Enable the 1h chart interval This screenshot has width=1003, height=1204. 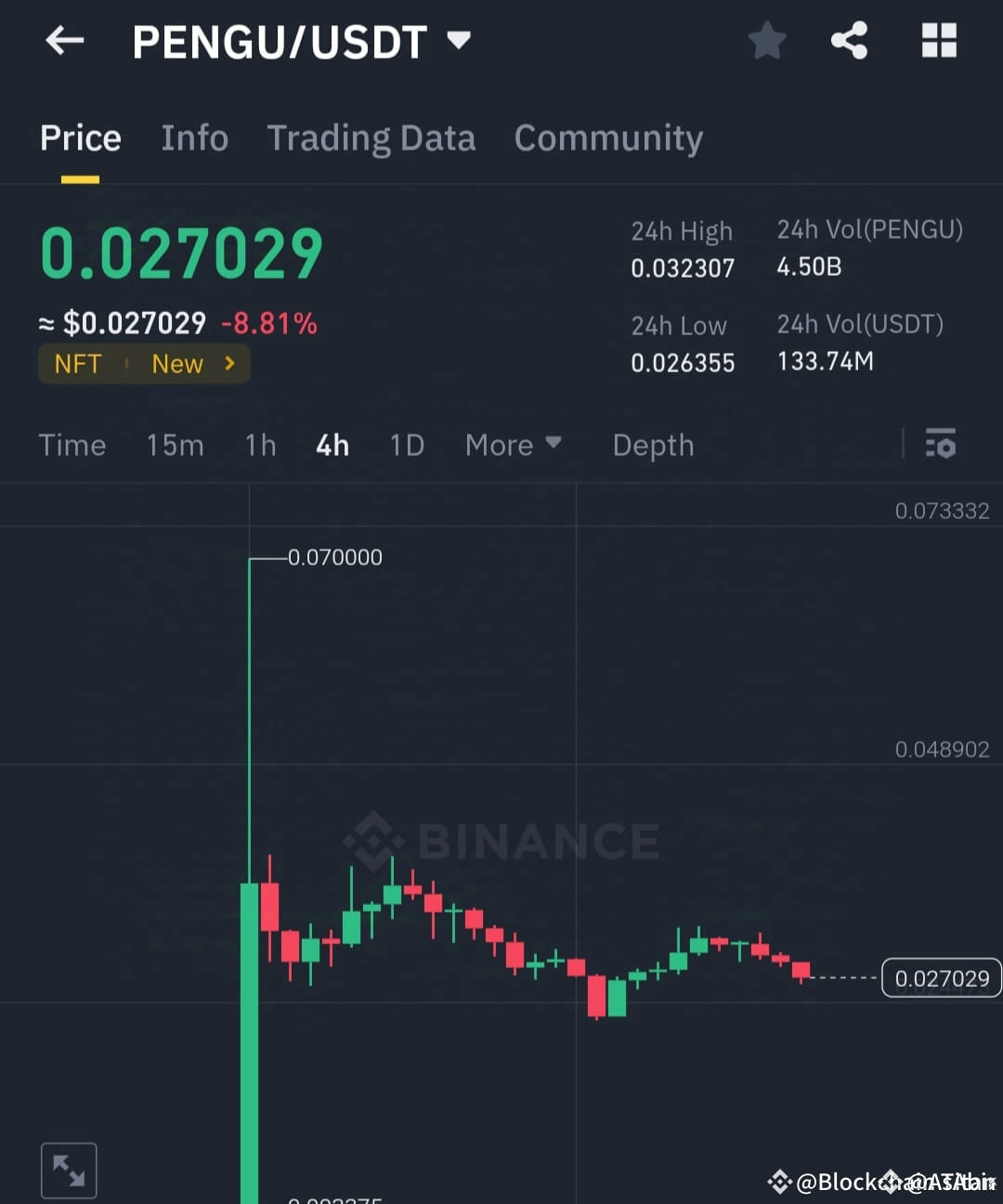260,445
